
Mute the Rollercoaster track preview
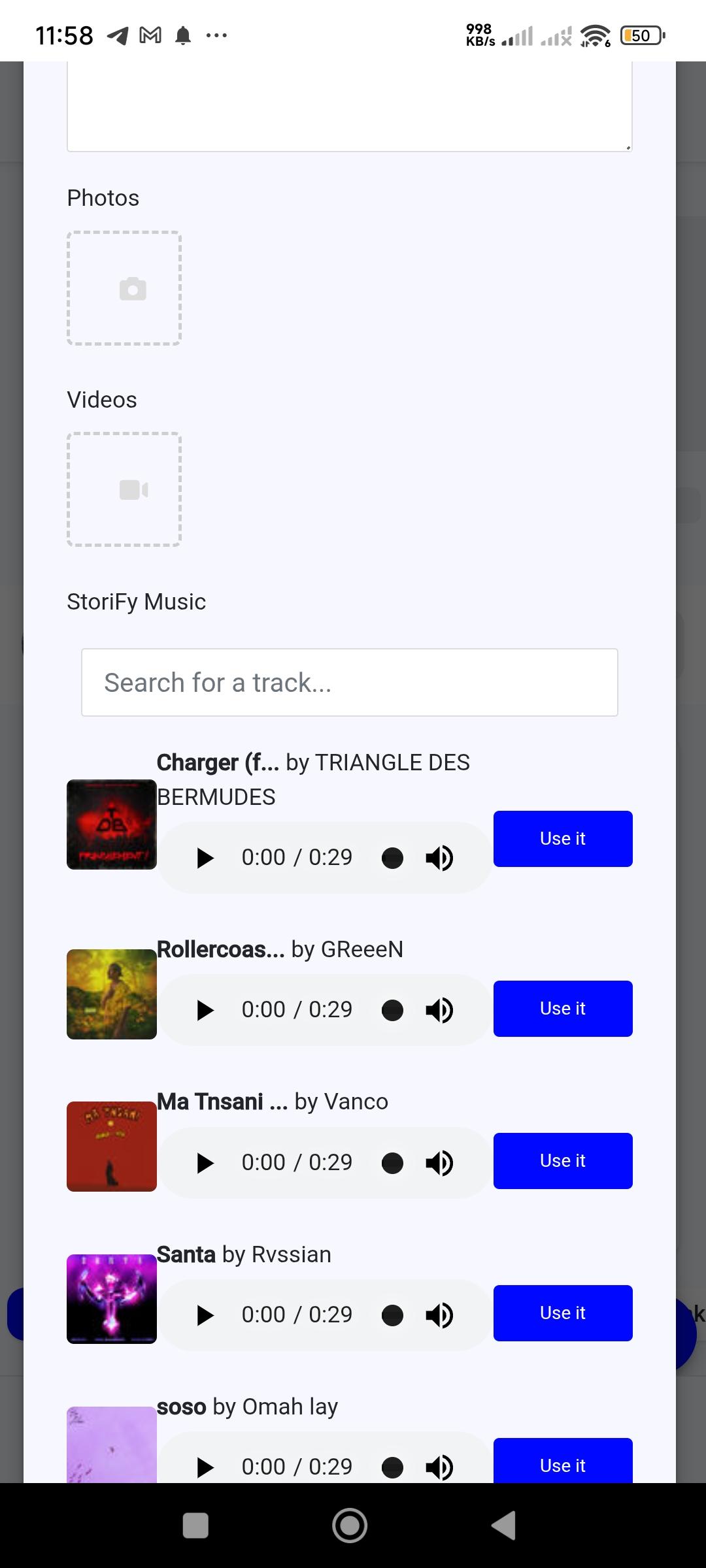(x=439, y=1010)
